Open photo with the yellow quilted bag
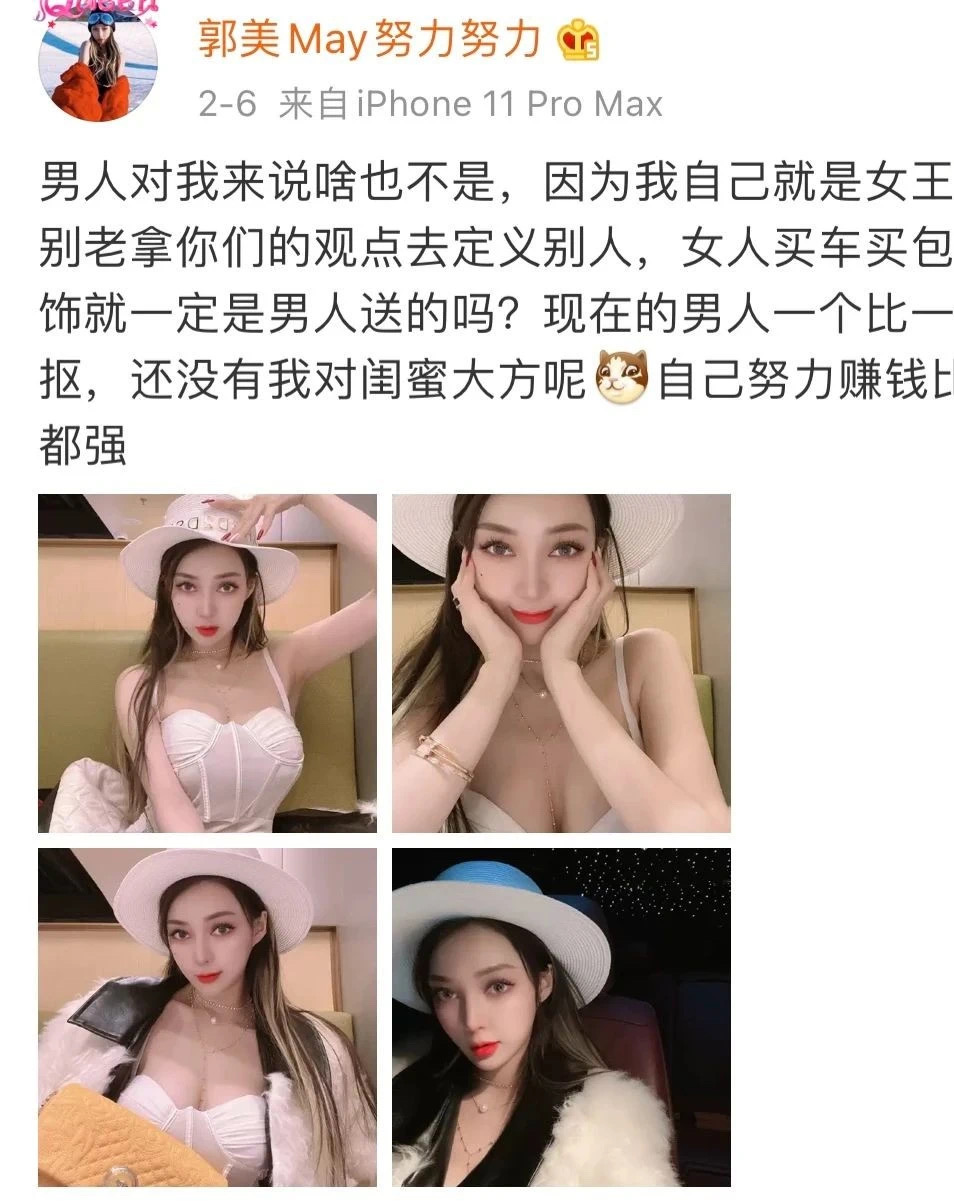 click(x=207, y=1017)
